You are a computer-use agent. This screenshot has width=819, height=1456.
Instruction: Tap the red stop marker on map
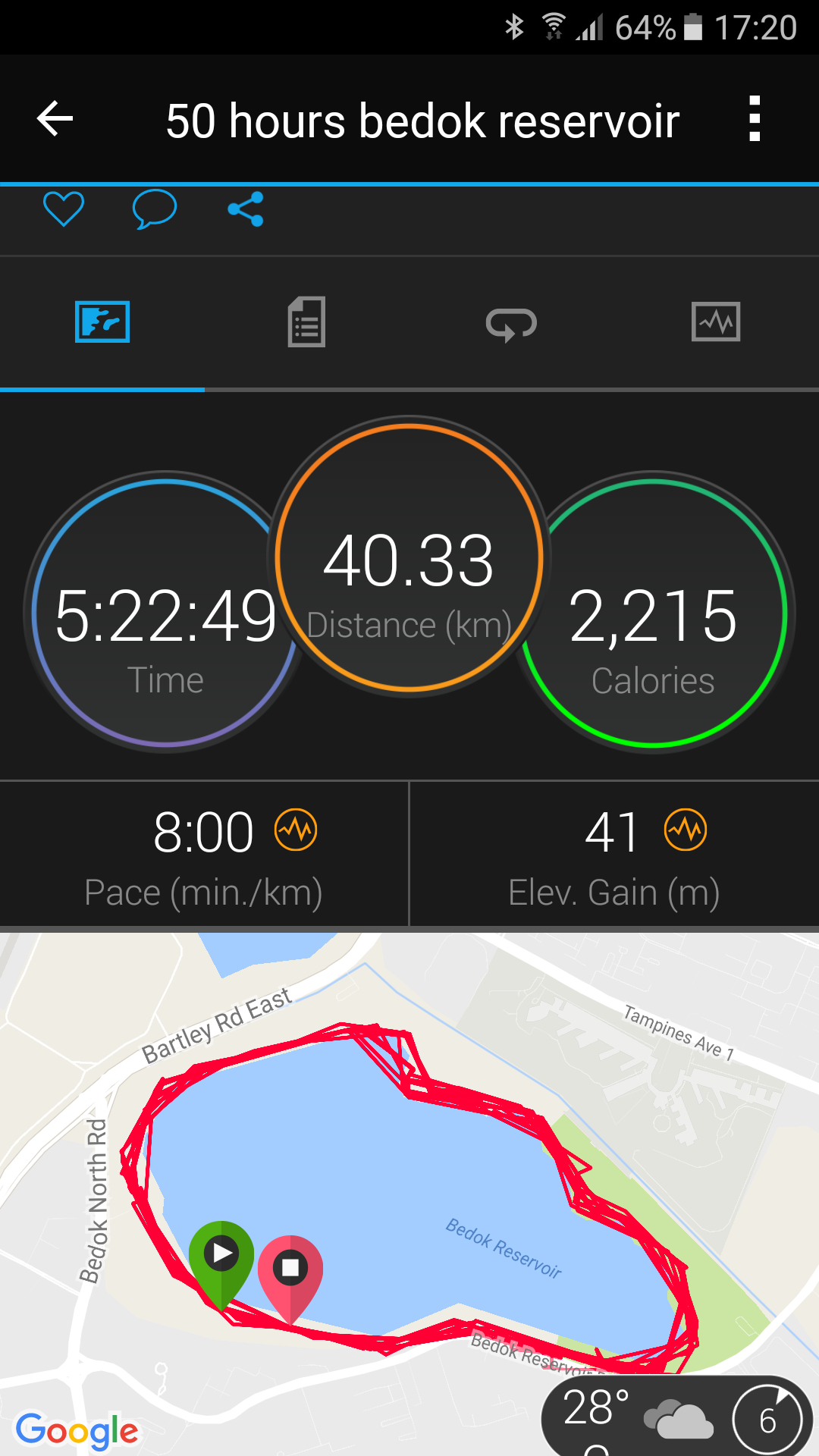(x=290, y=1272)
